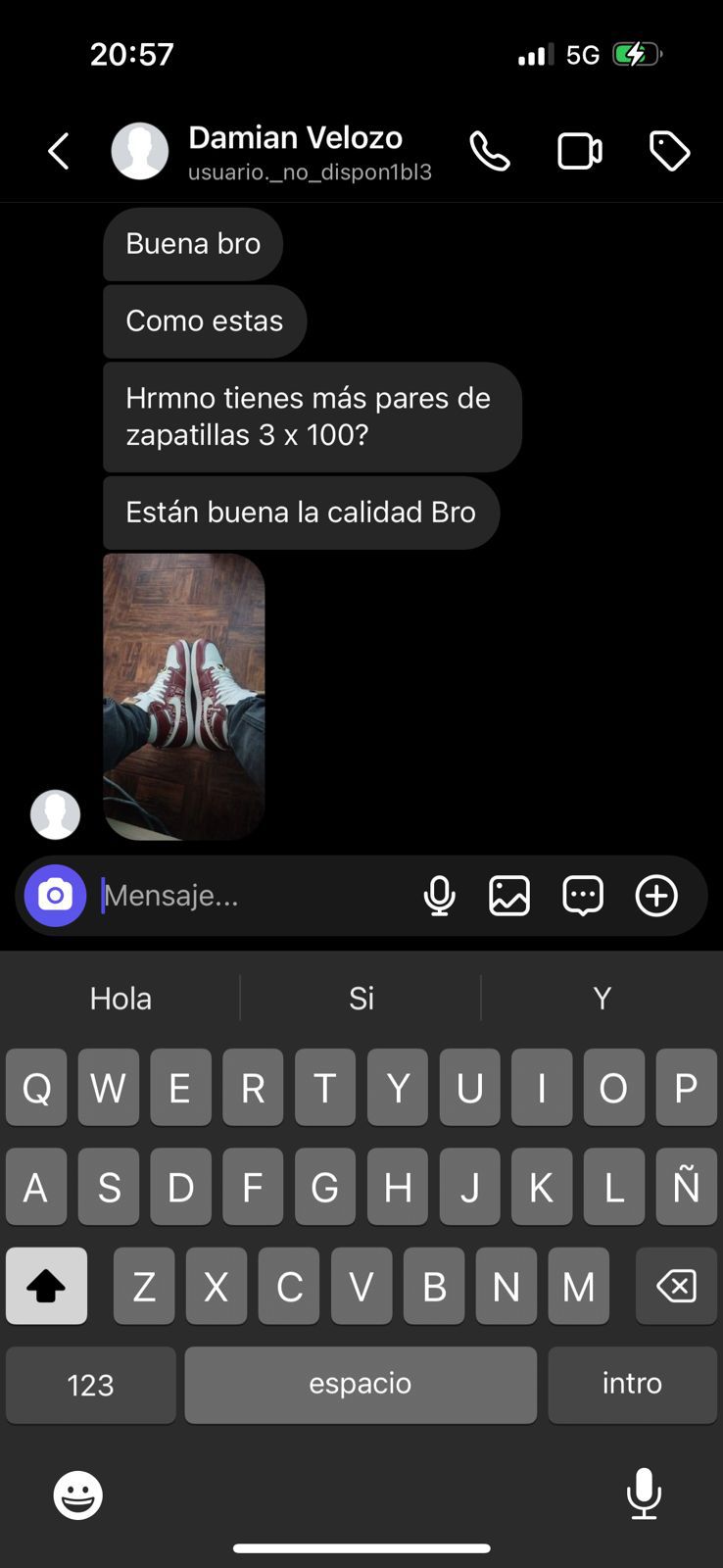Insert the suggested word Si

[x=361, y=998]
